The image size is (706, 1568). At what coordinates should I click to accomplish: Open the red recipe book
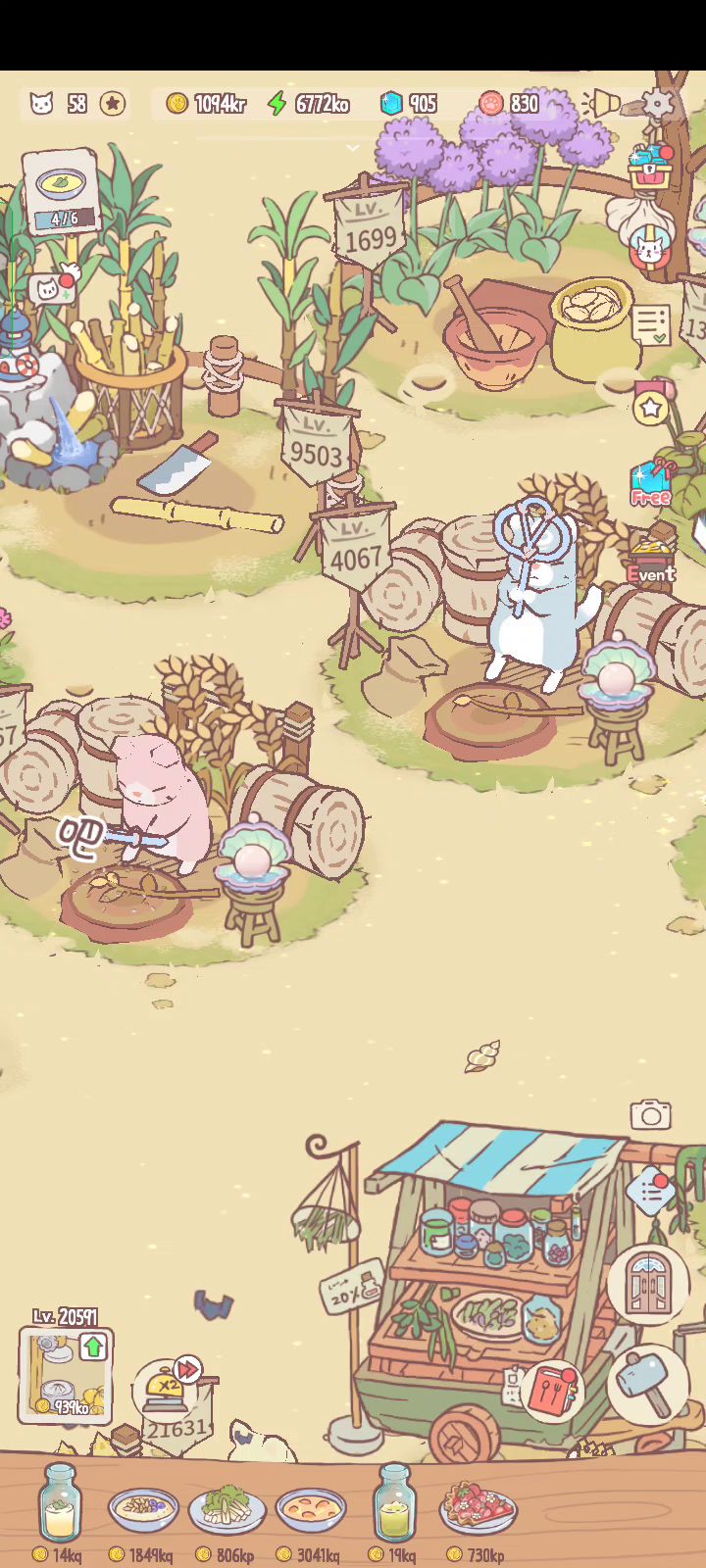coord(553,1390)
